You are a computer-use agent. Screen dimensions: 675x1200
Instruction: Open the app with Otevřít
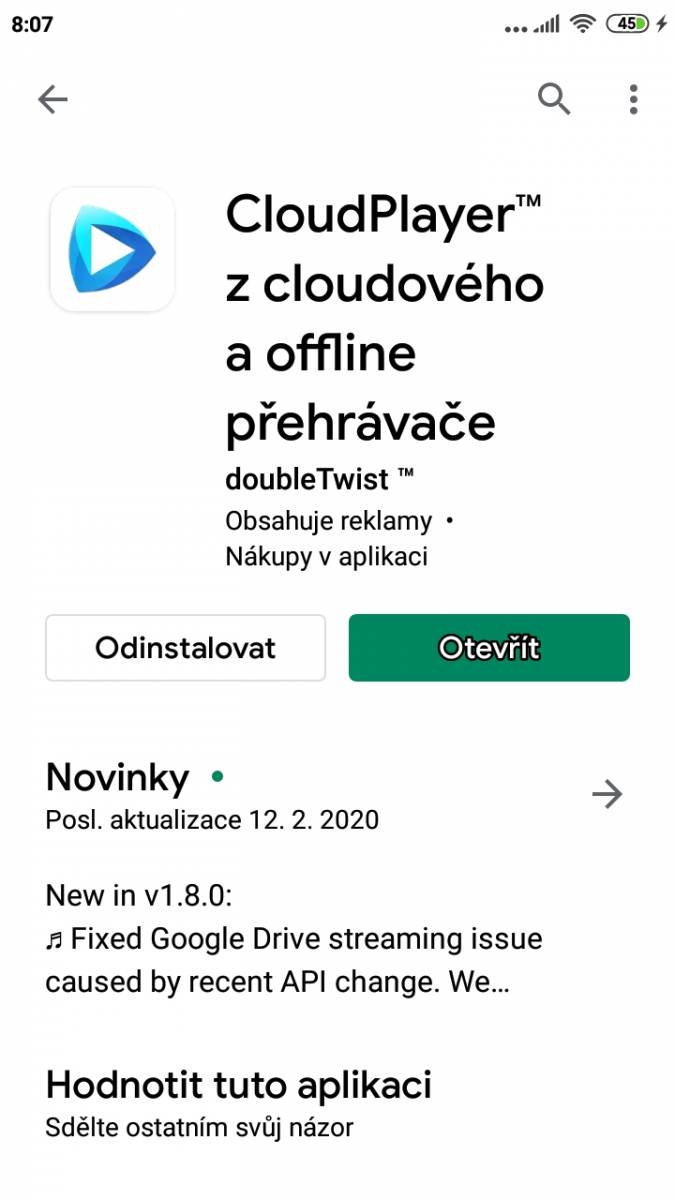point(489,648)
